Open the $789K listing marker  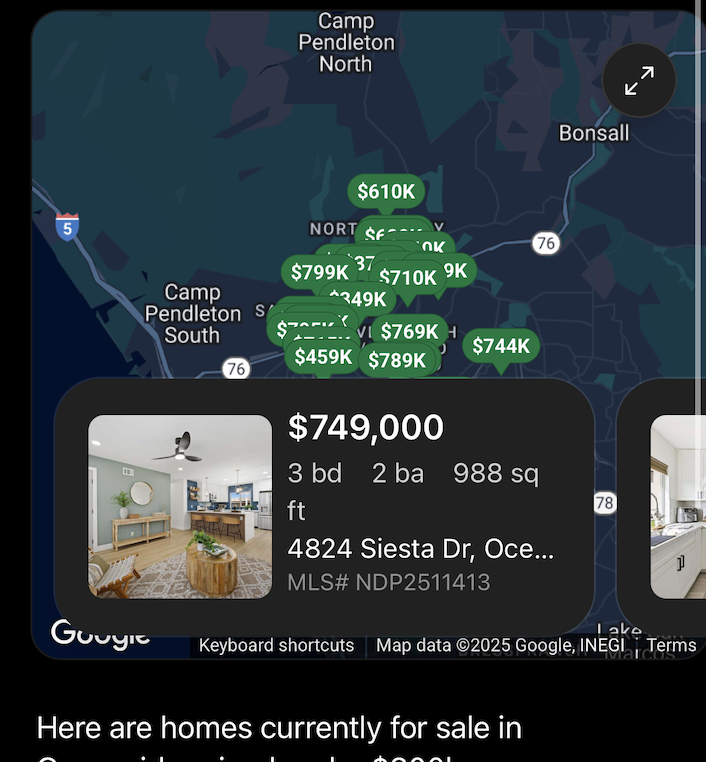[x=397, y=360]
